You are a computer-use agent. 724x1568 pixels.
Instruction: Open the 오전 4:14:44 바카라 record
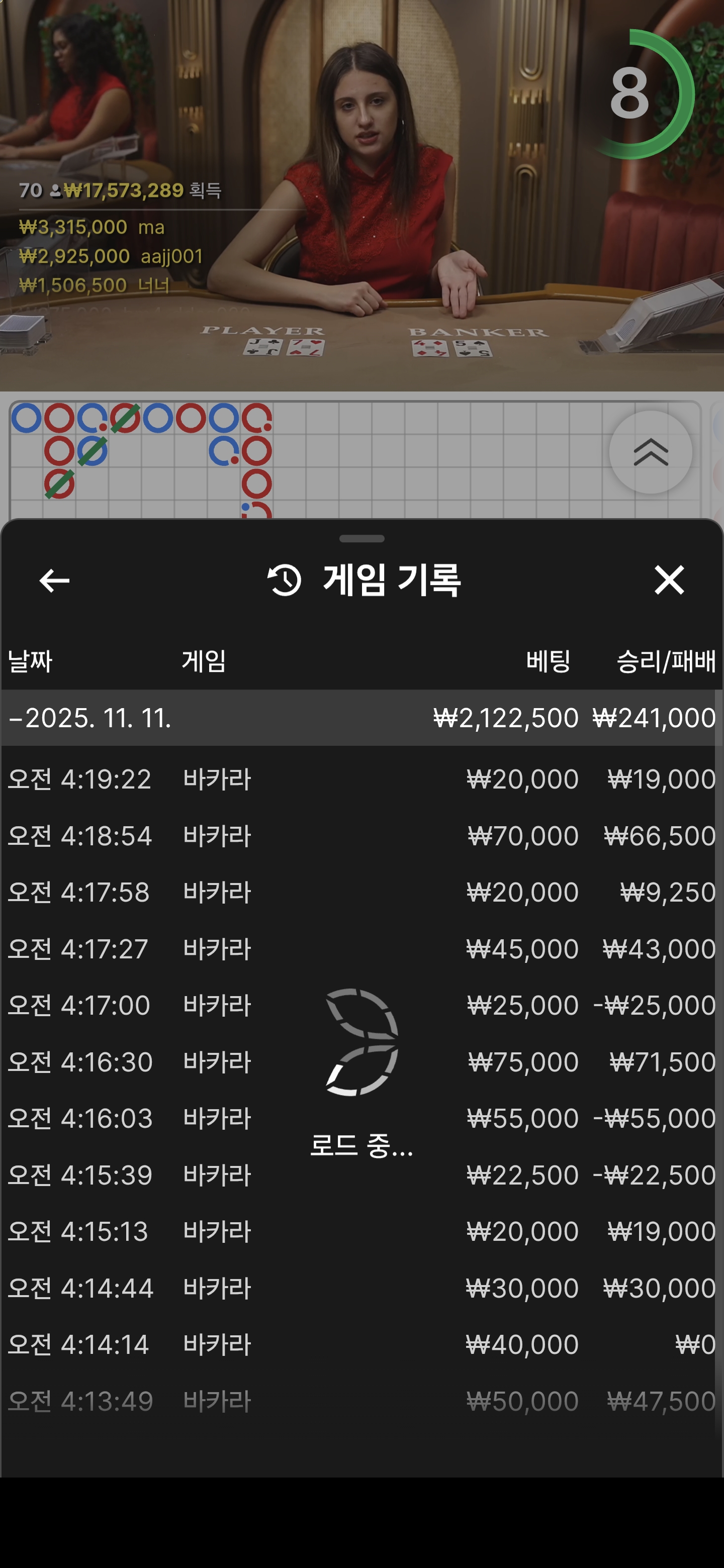point(361,1288)
